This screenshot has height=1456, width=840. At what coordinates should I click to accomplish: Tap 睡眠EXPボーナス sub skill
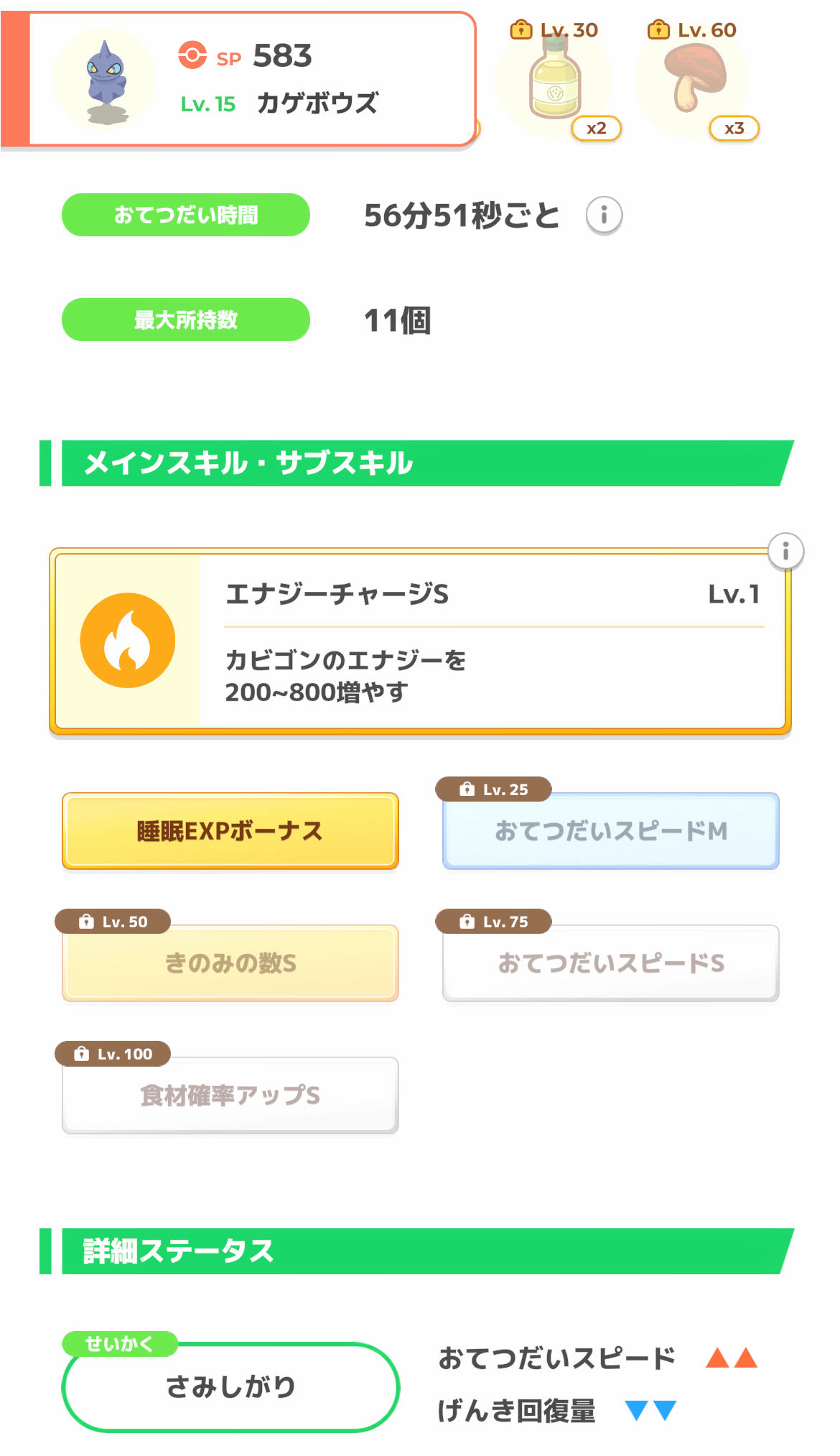pos(230,831)
